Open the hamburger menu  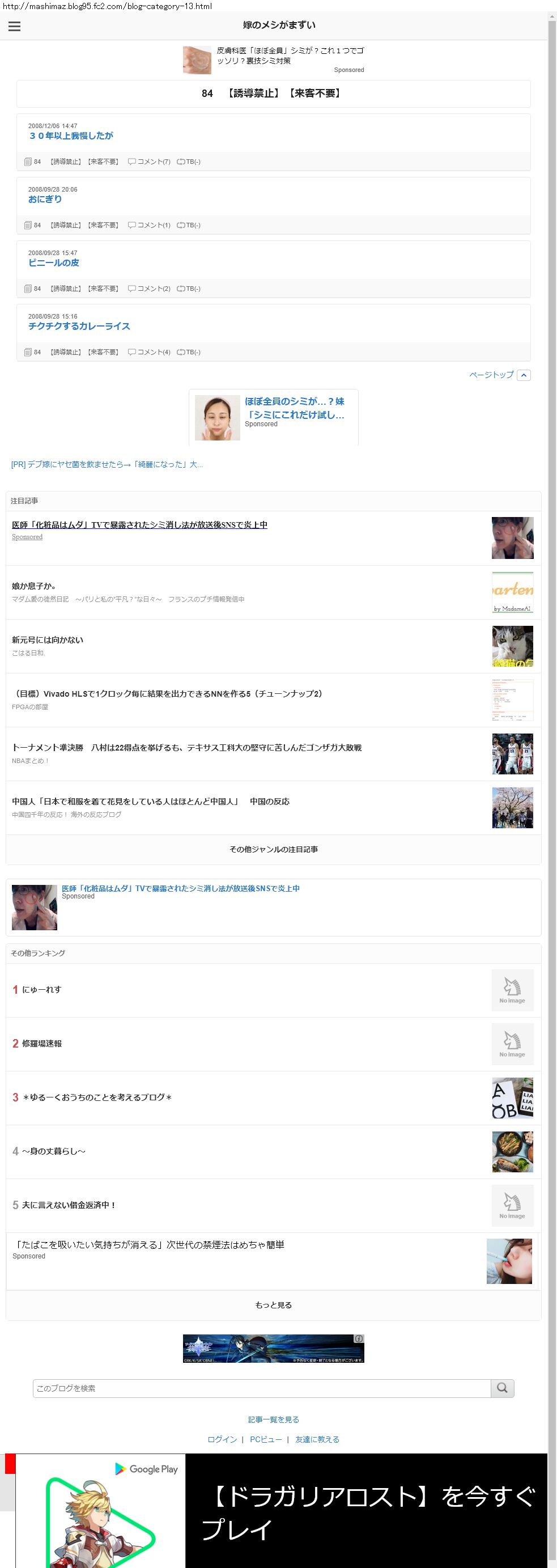(x=14, y=26)
